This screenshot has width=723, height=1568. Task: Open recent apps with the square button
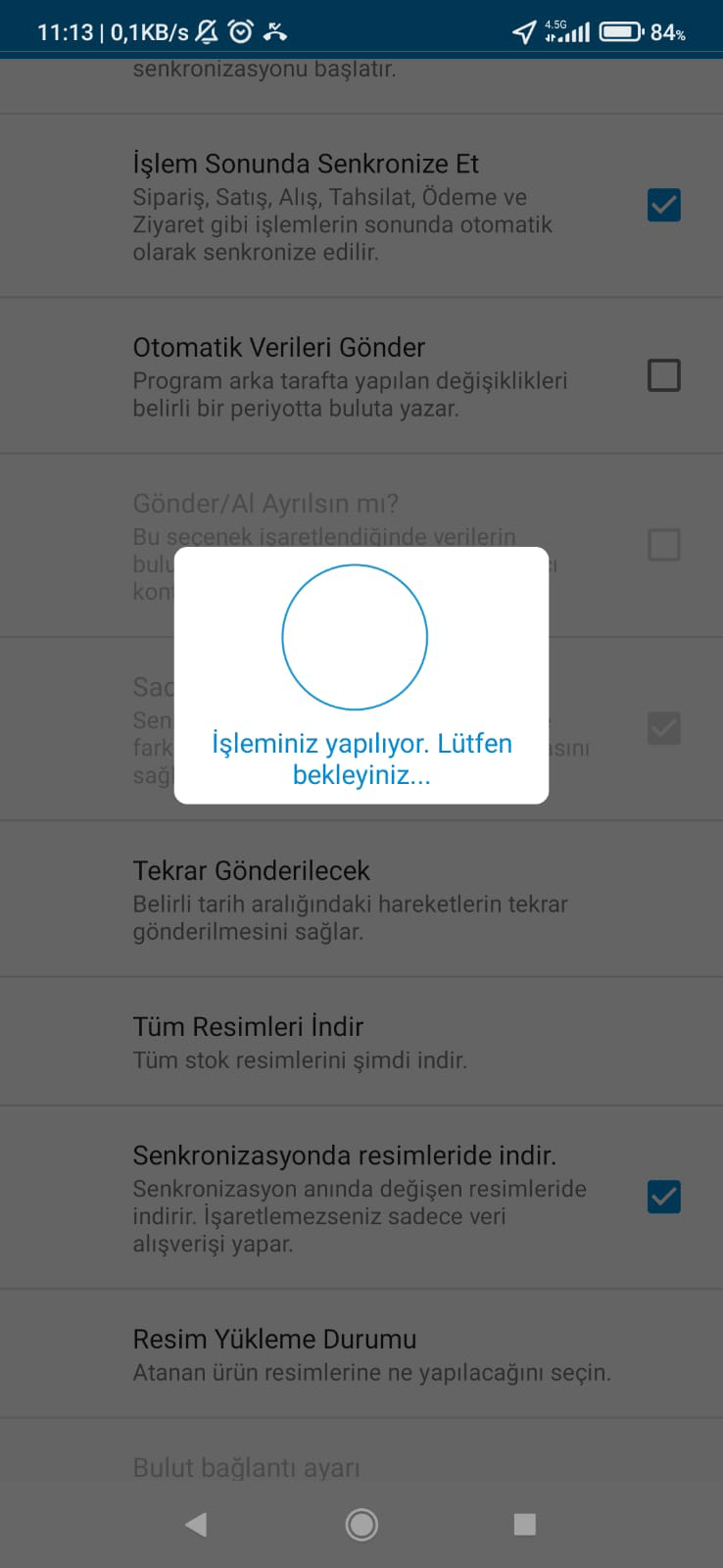coord(525,1524)
